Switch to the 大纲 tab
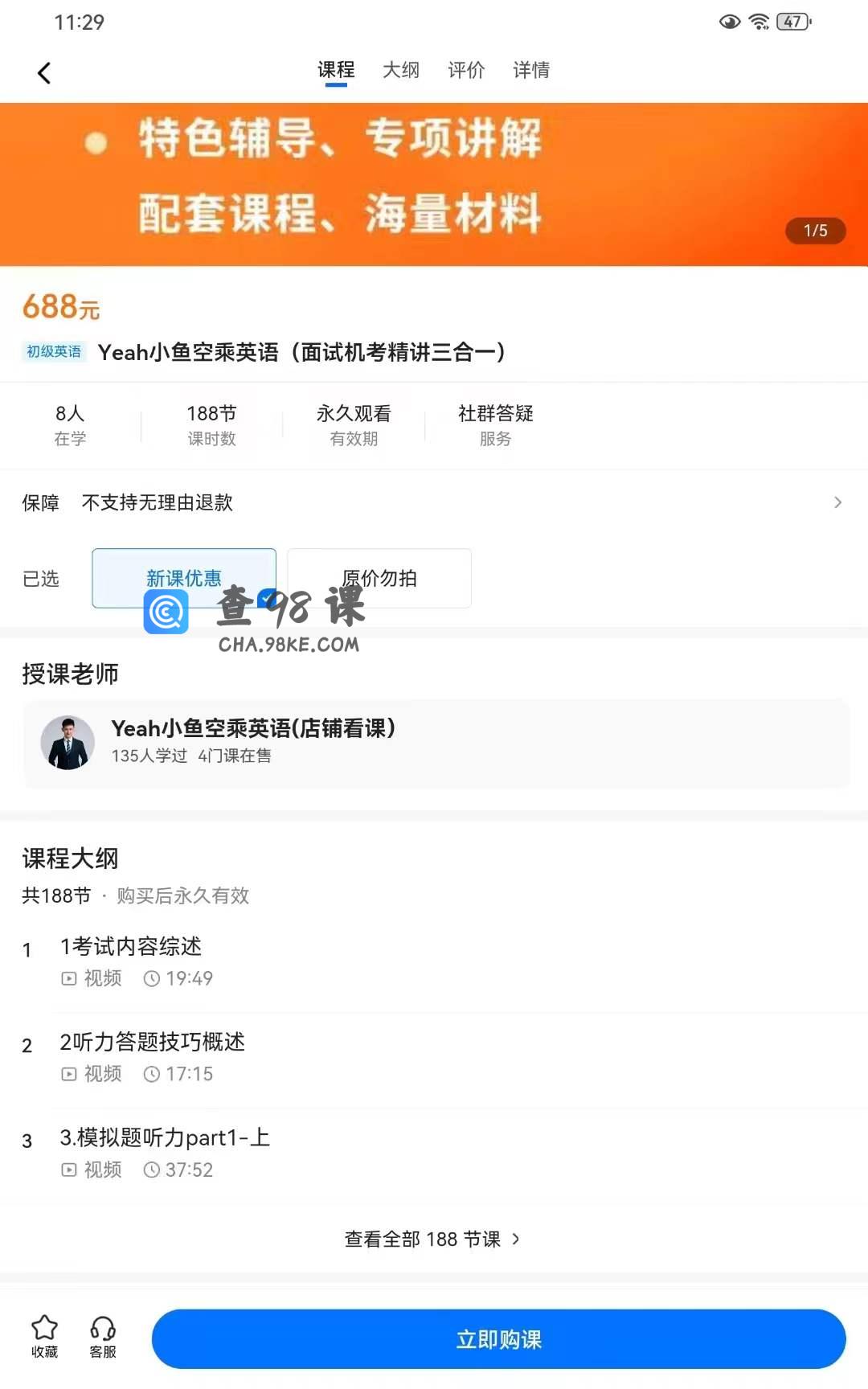Image resolution: width=868 pixels, height=1389 pixels. pyautogui.click(x=401, y=70)
